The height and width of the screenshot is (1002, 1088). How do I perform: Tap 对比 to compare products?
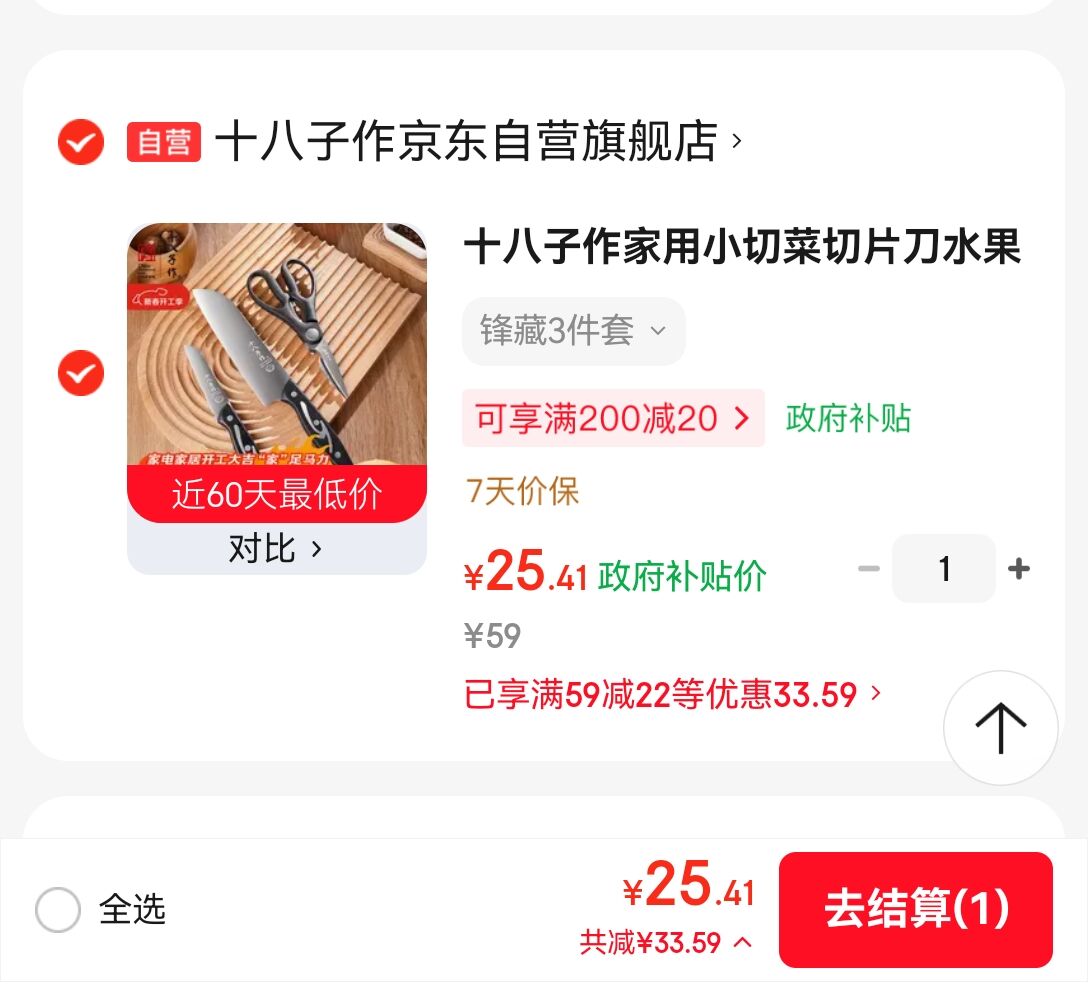click(x=276, y=549)
